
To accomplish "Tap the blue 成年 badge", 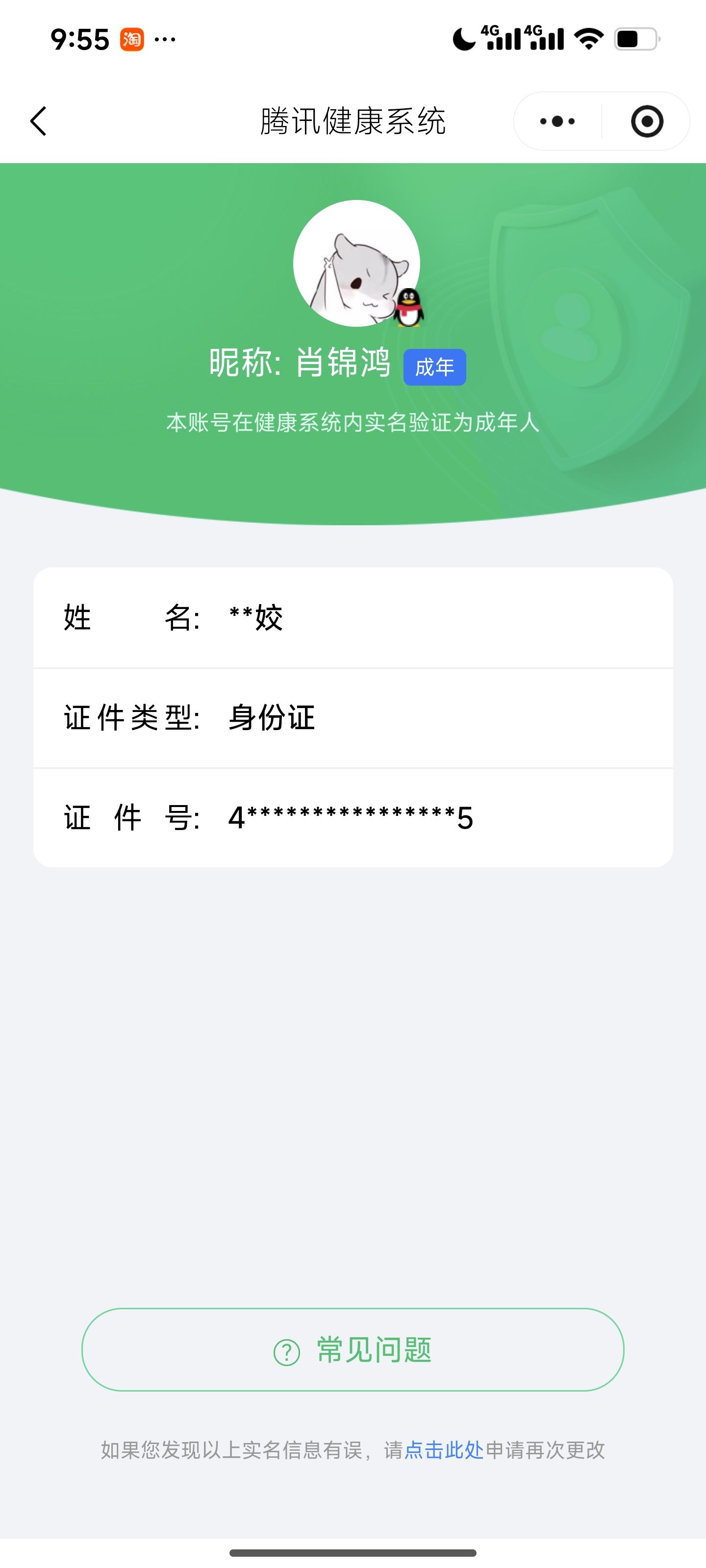I will (434, 367).
